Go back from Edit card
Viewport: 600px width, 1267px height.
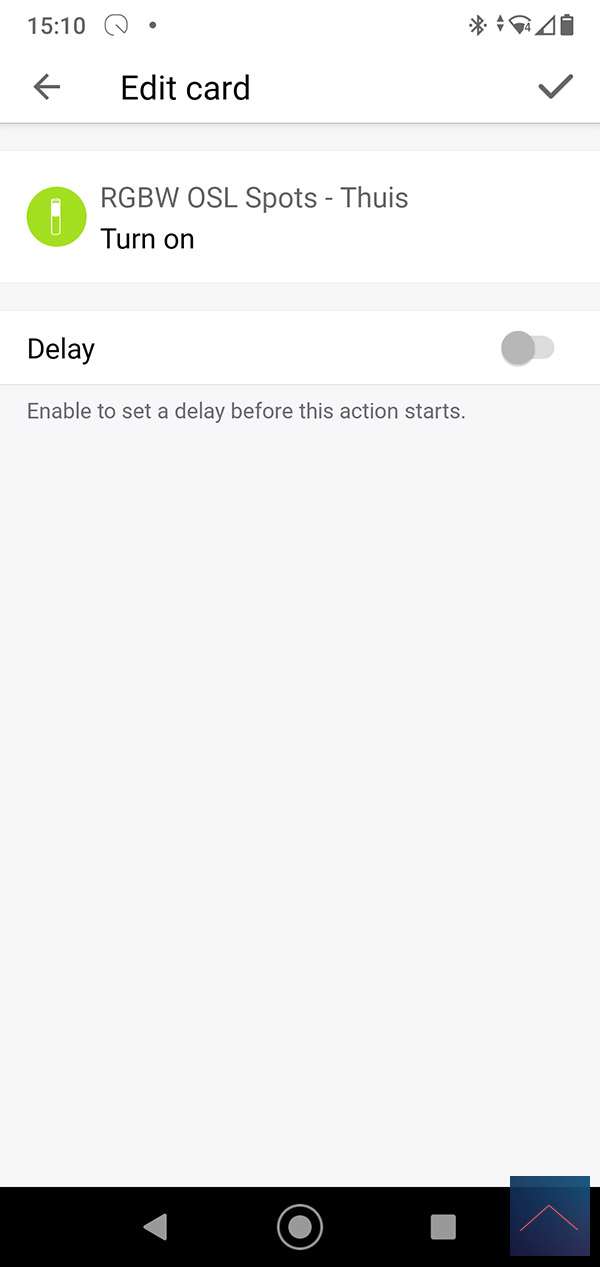tap(47, 88)
